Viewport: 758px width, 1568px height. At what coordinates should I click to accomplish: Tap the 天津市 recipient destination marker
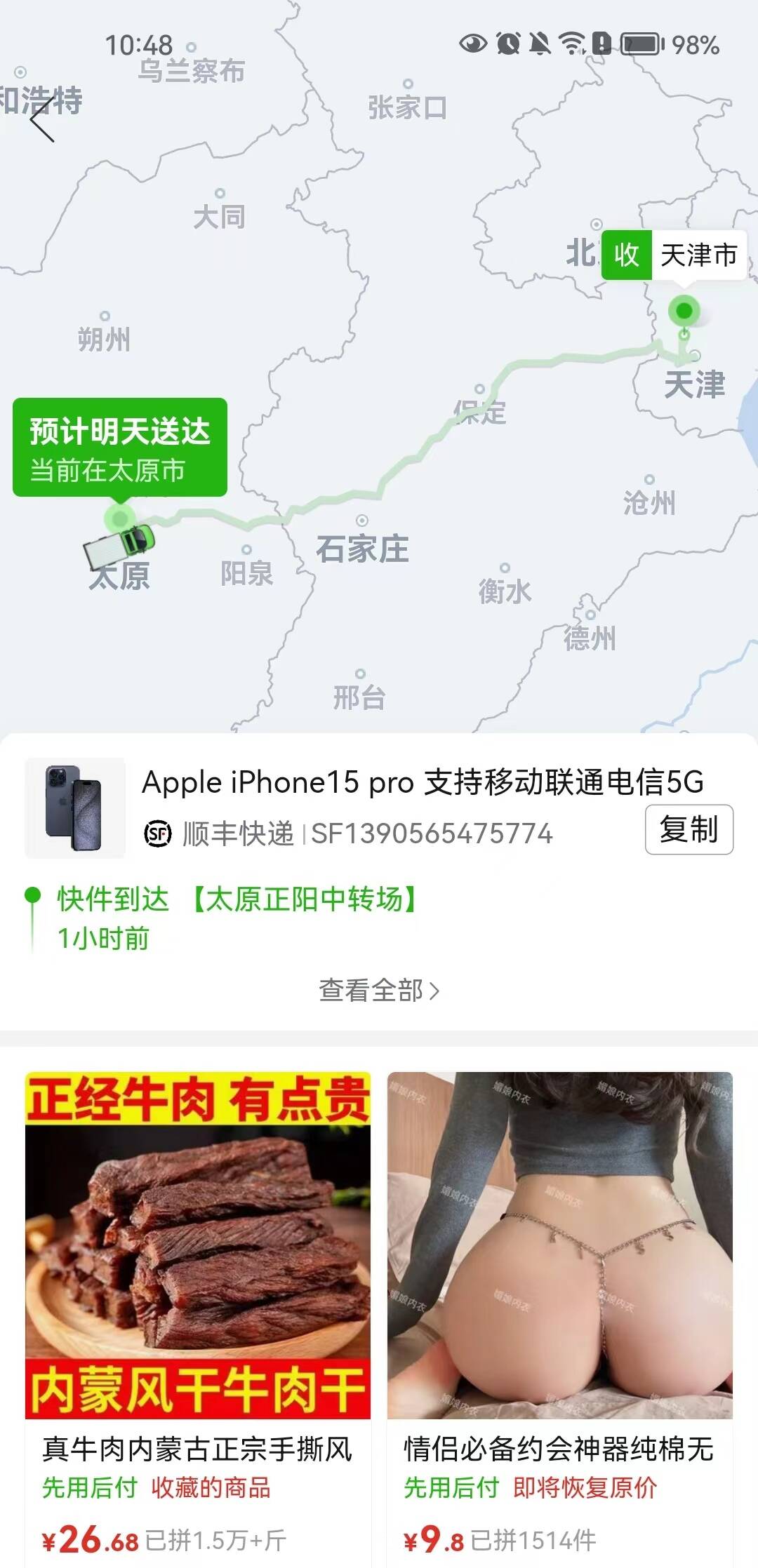coord(674,255)
